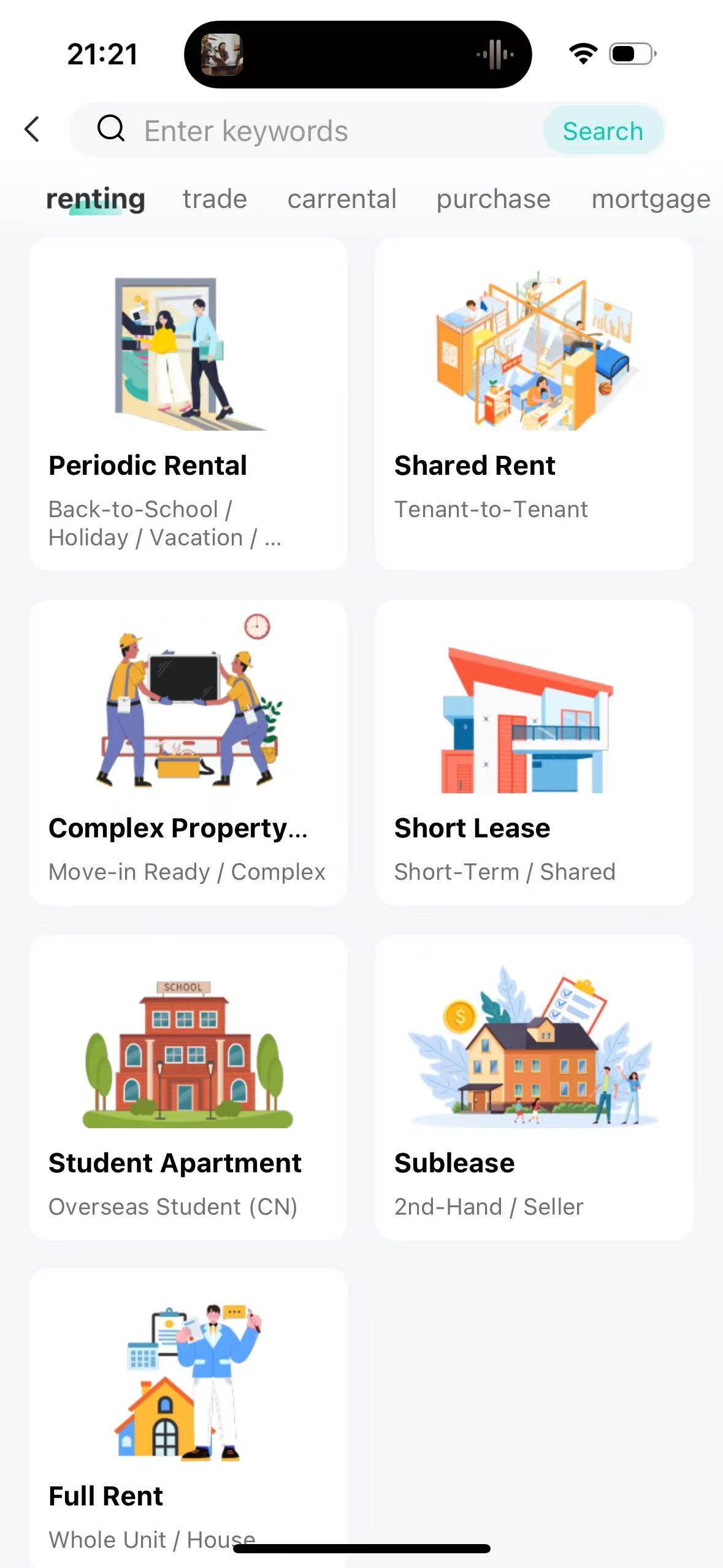
Task: Open the Shared Rent category card
Action: tap(534, 404)
